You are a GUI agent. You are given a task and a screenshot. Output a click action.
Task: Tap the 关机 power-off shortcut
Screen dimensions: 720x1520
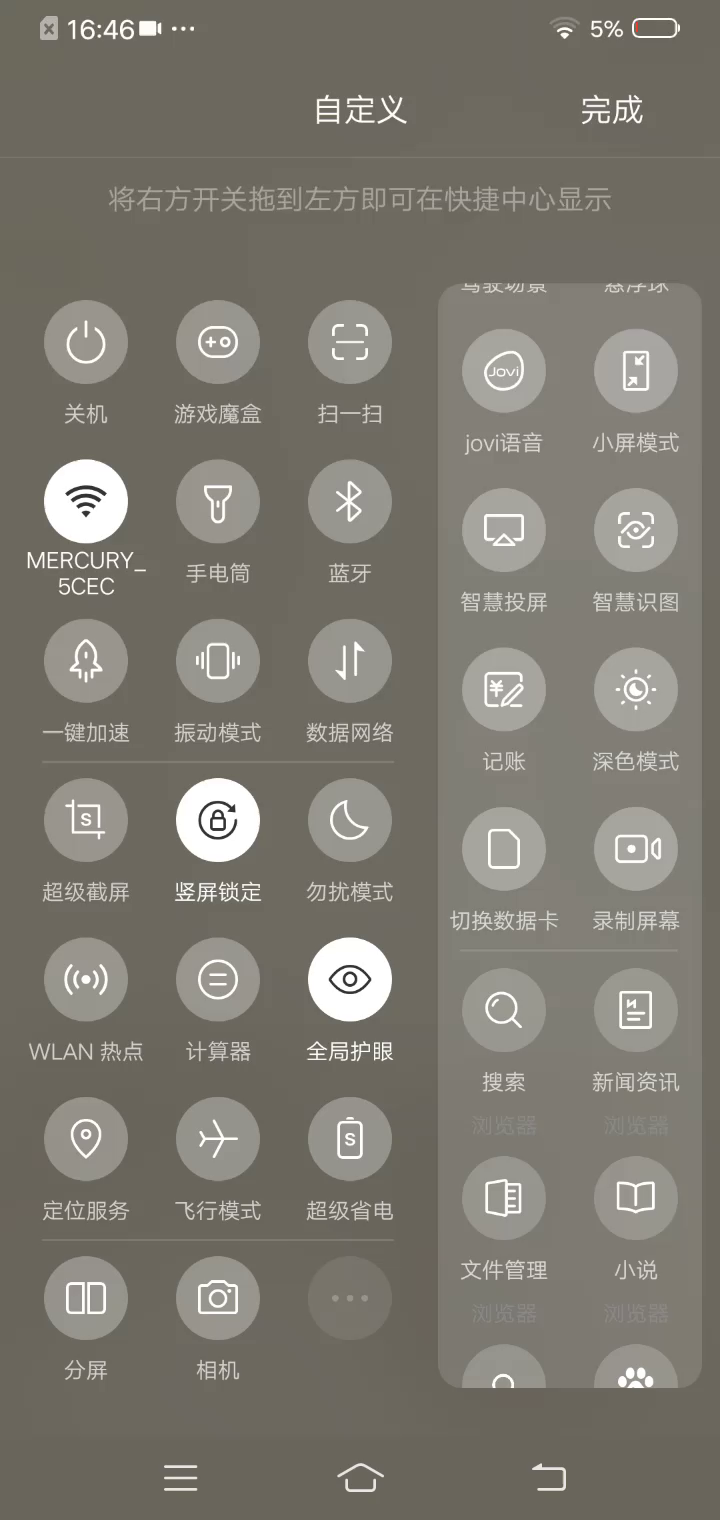pyautogui.click(x=86, y=343)
